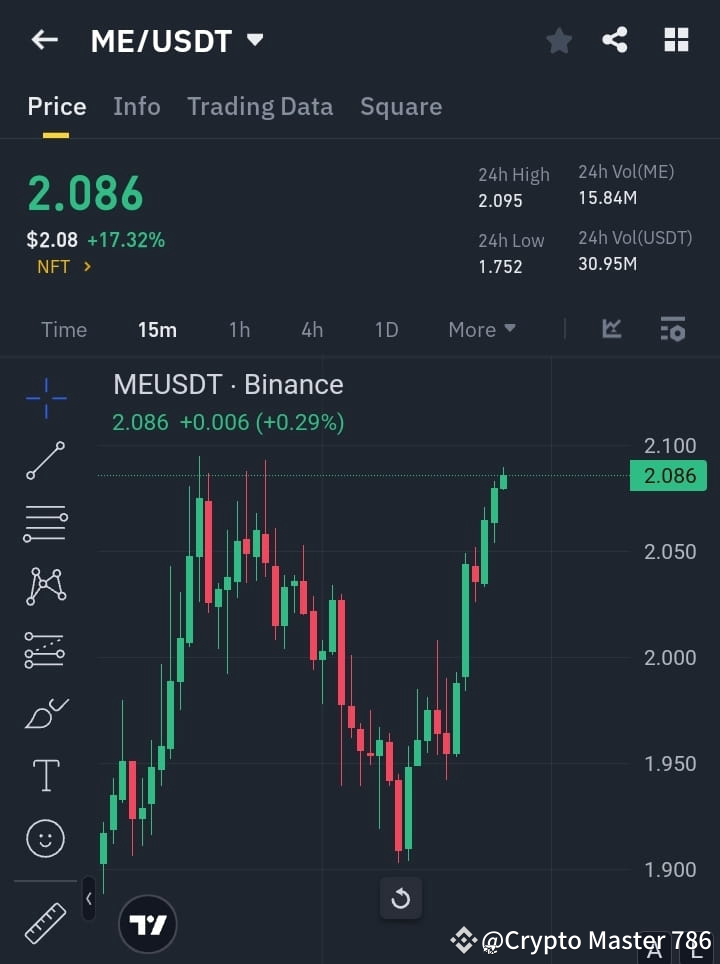Open the emoji sticker tool

coord(45,838)
